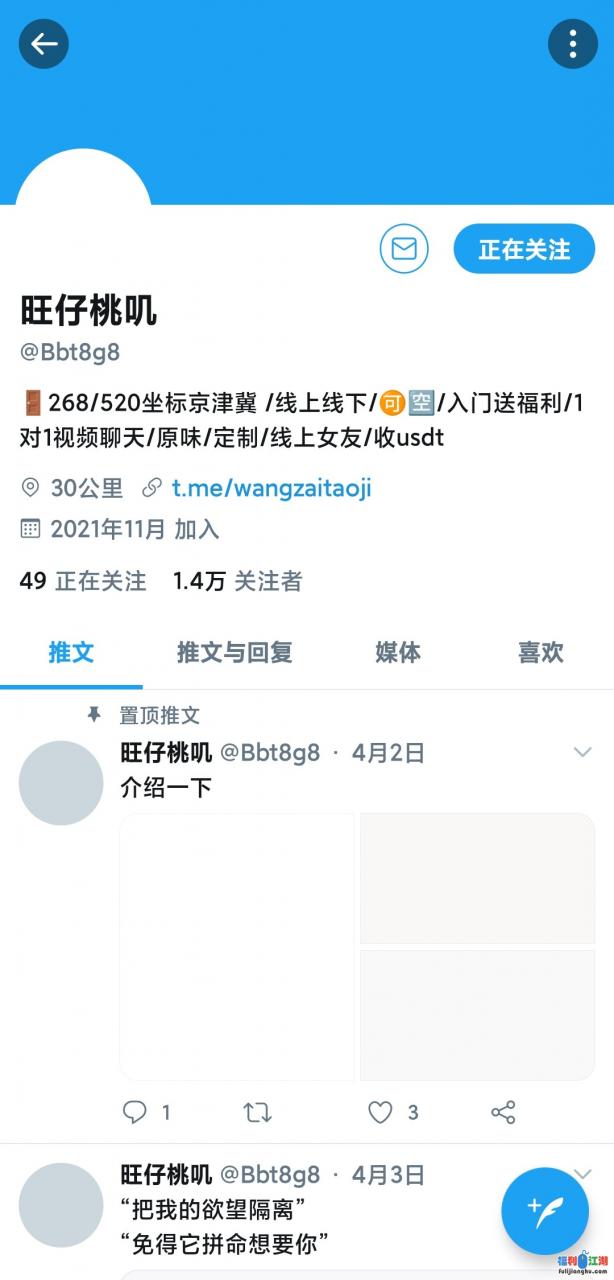Switch to the 媒体 tab
Image resolution: width=614 pixels, height=1280 pixels.
[397, 653]
